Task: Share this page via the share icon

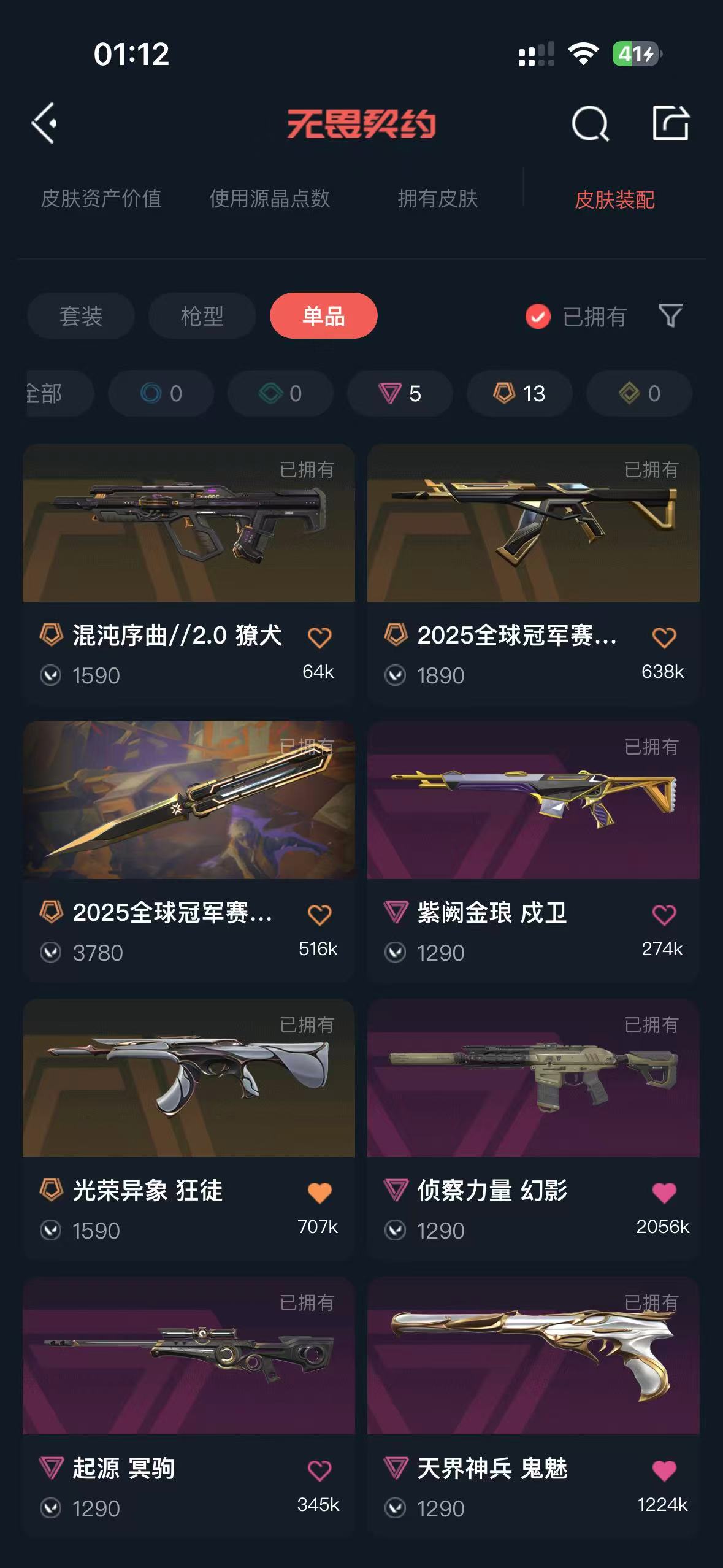Action: pos(670,123)
